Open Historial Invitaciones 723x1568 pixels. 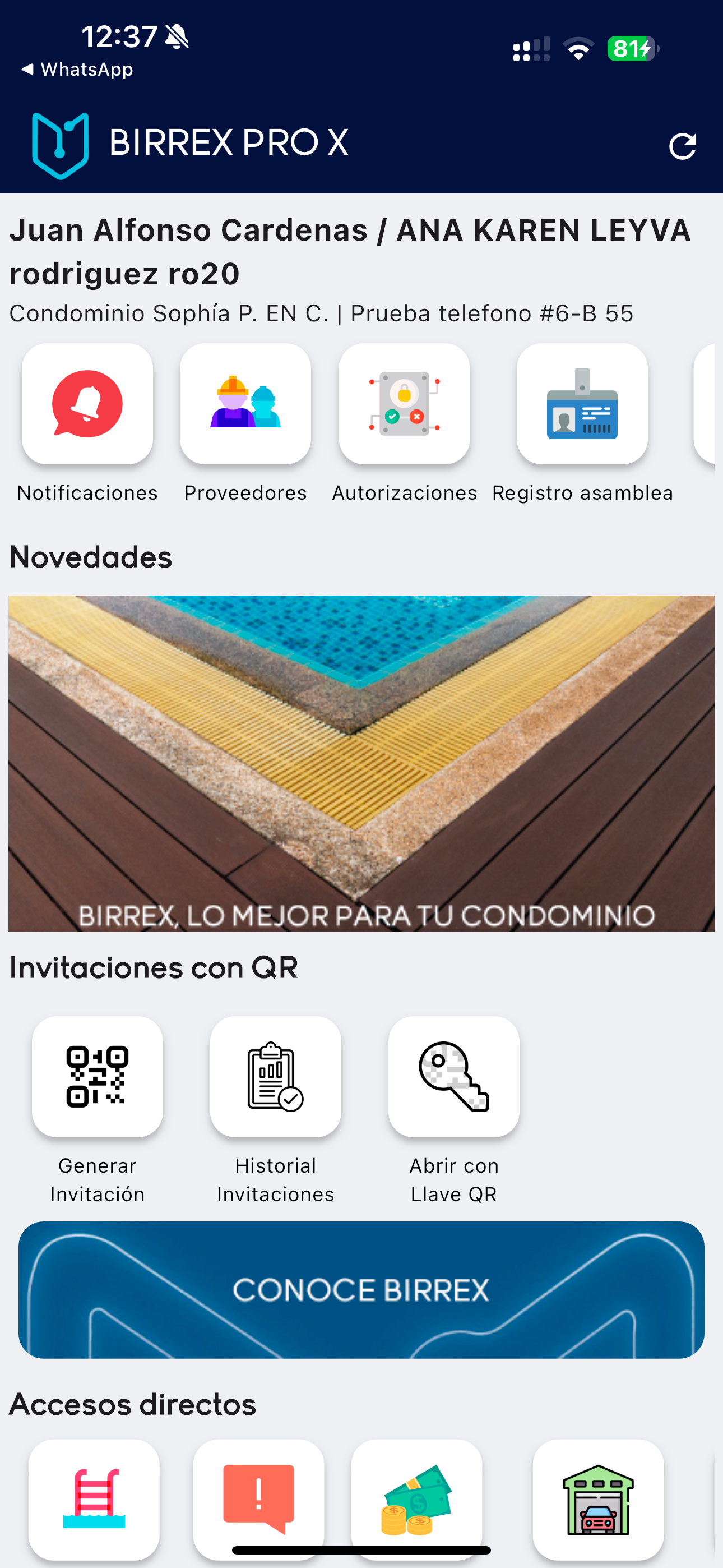pyautogui.click(x=275, y=1076)
